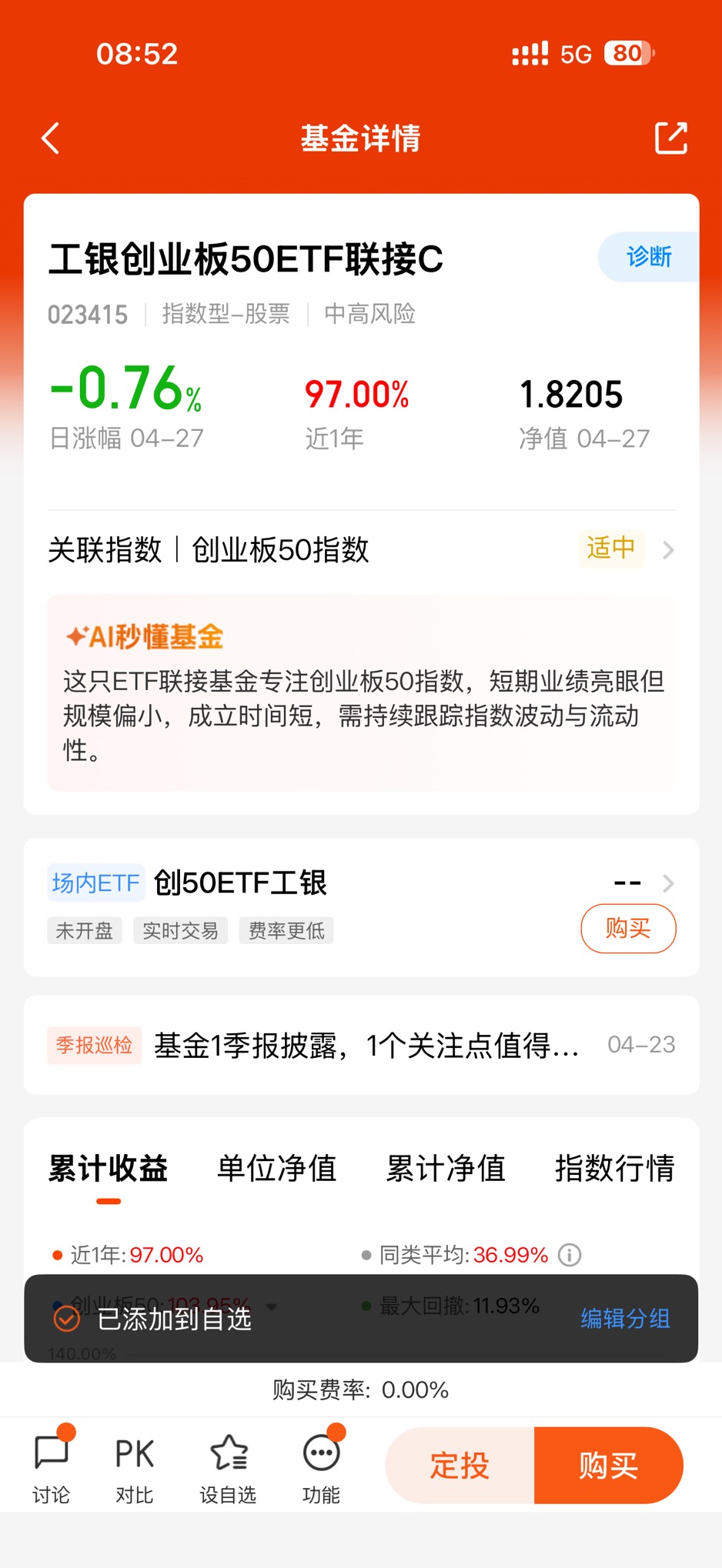Image resolution: width=722 pixels, height=1568 pixels.
Task: Open the AI秒懂基金 summary card
Action: coord(361,692)
